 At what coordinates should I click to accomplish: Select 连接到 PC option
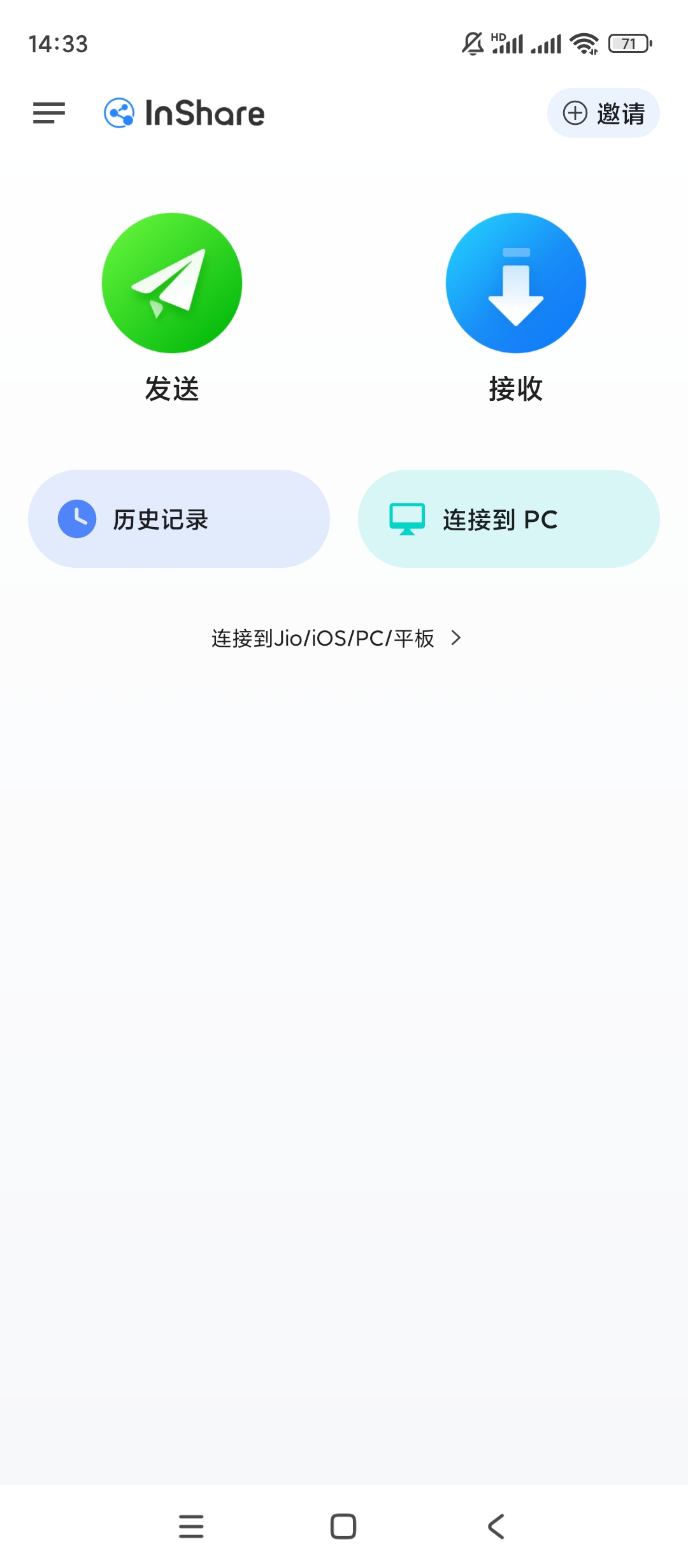(508, 519)
